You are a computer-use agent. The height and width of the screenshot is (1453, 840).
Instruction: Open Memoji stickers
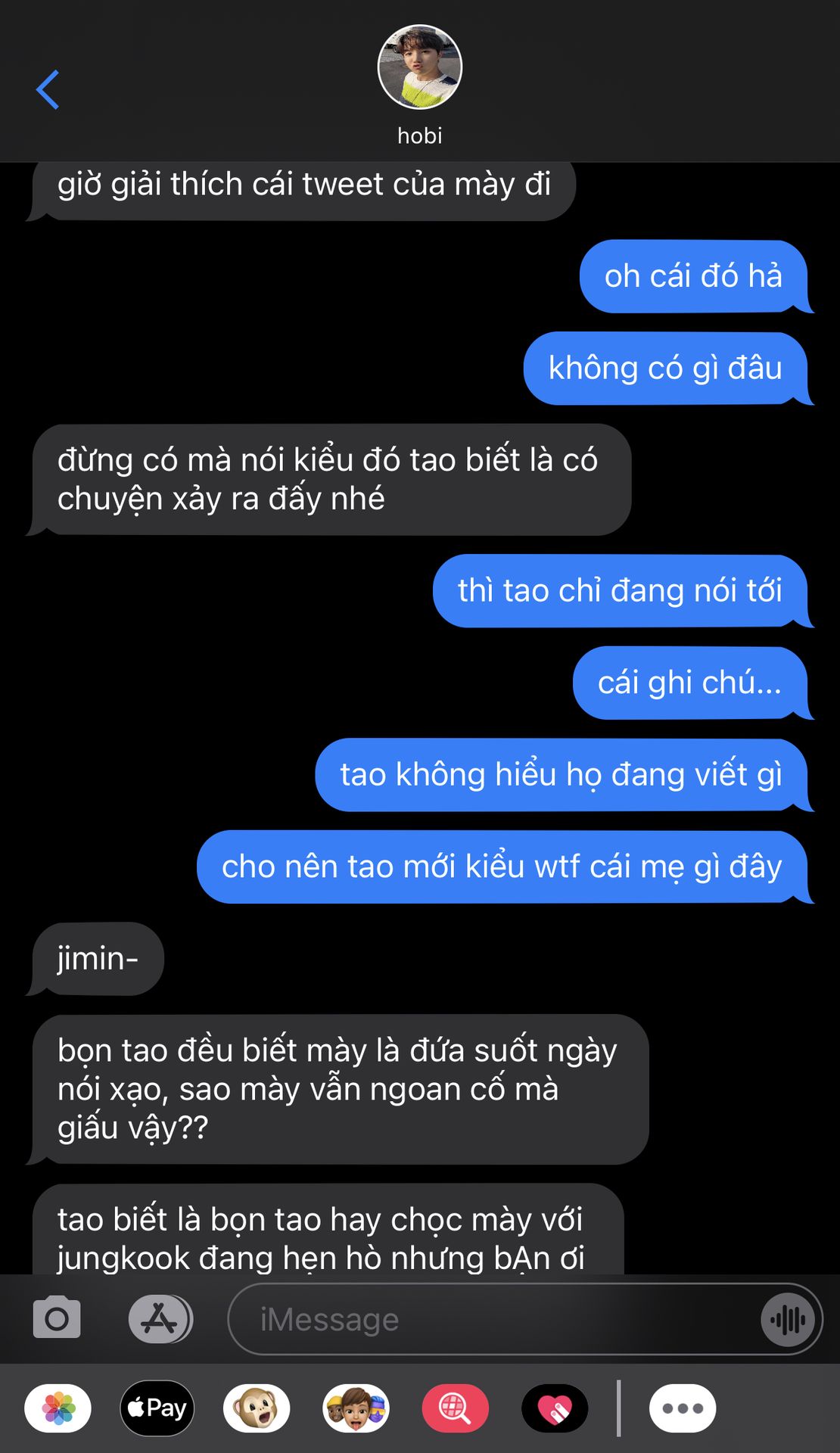(356, 1408)
